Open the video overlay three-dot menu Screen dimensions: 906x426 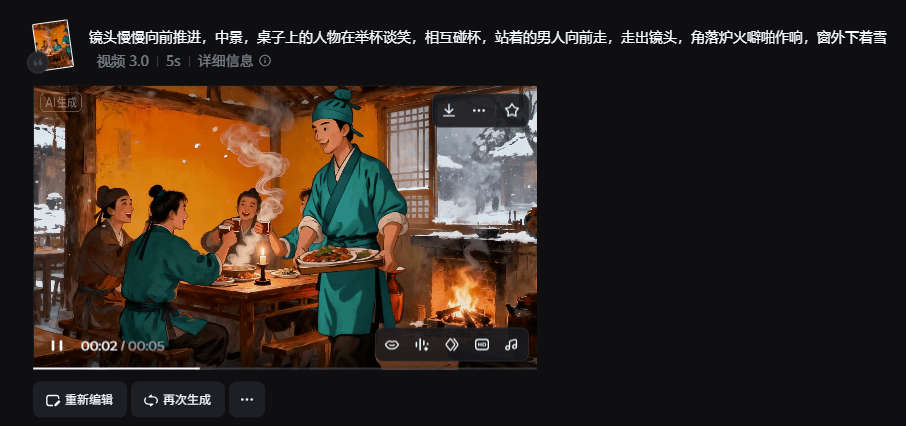coord(479,111)
